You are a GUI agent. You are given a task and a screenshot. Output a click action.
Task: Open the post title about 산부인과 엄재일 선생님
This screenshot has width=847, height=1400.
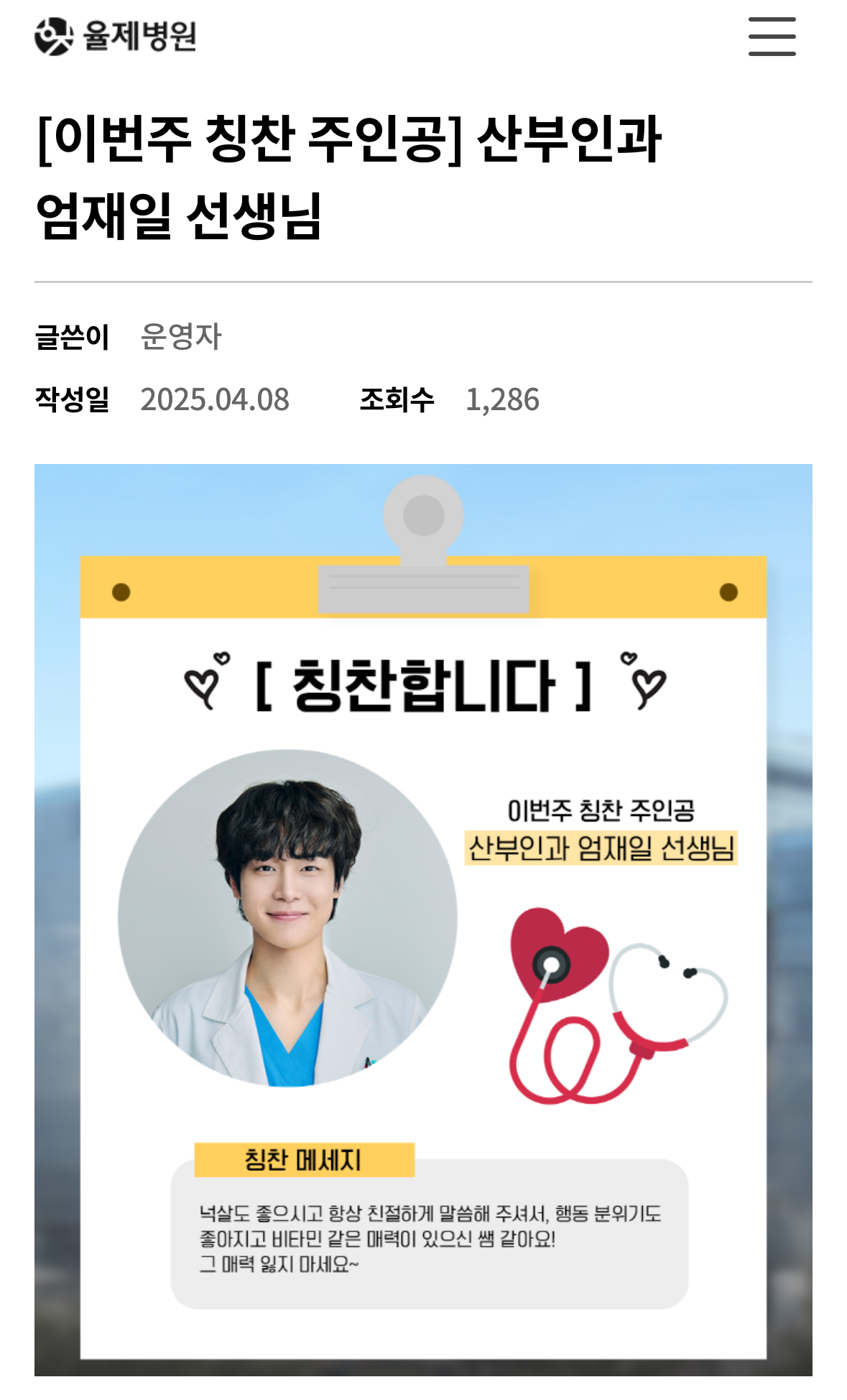[x=352, y=176]
